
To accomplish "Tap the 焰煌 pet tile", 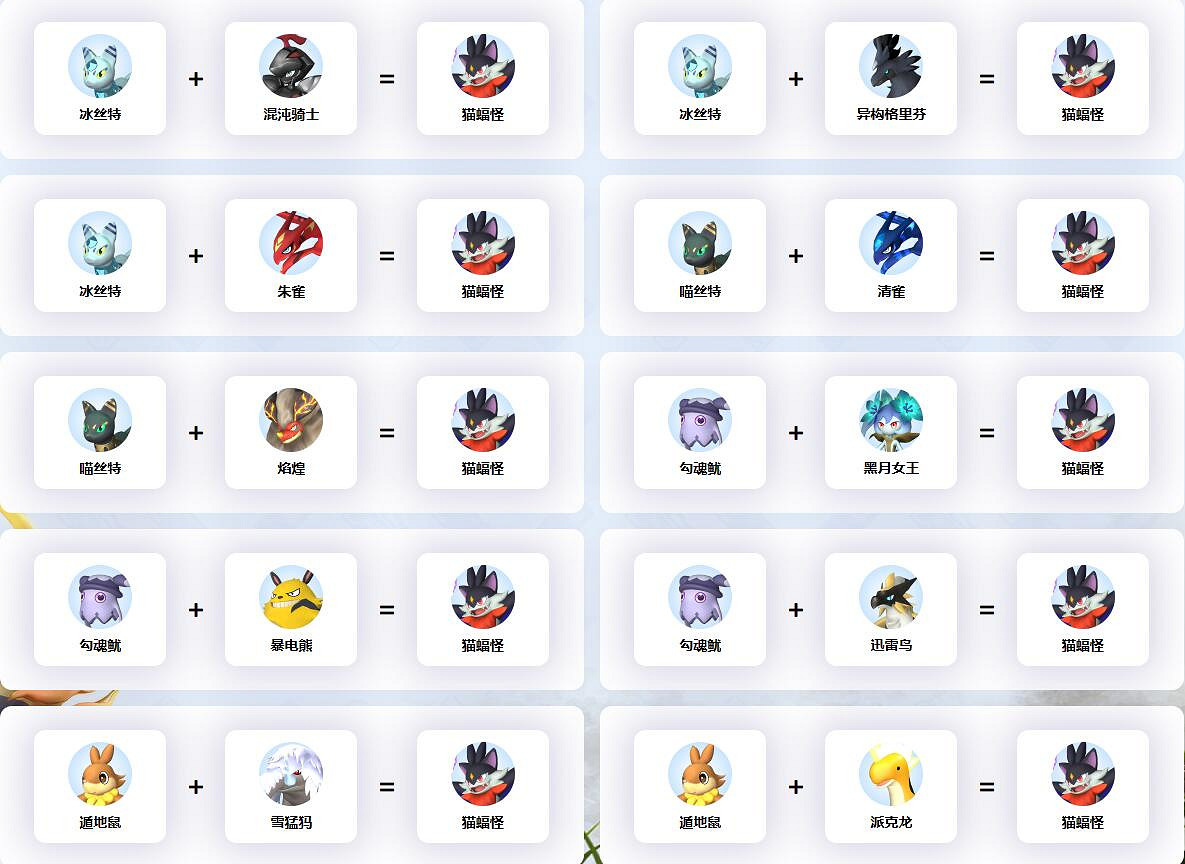I will [290, 433].
